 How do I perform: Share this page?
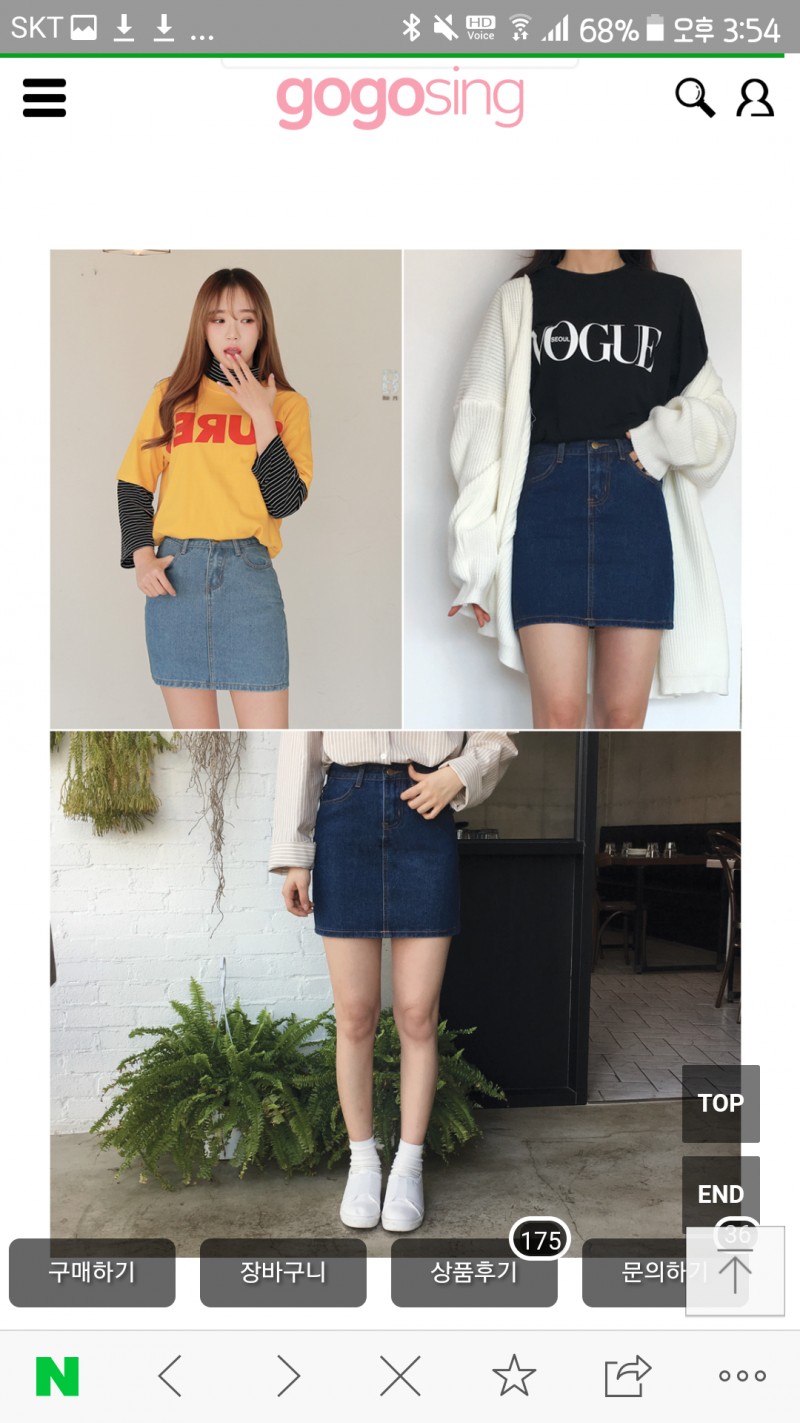[x=627, y=1377]
